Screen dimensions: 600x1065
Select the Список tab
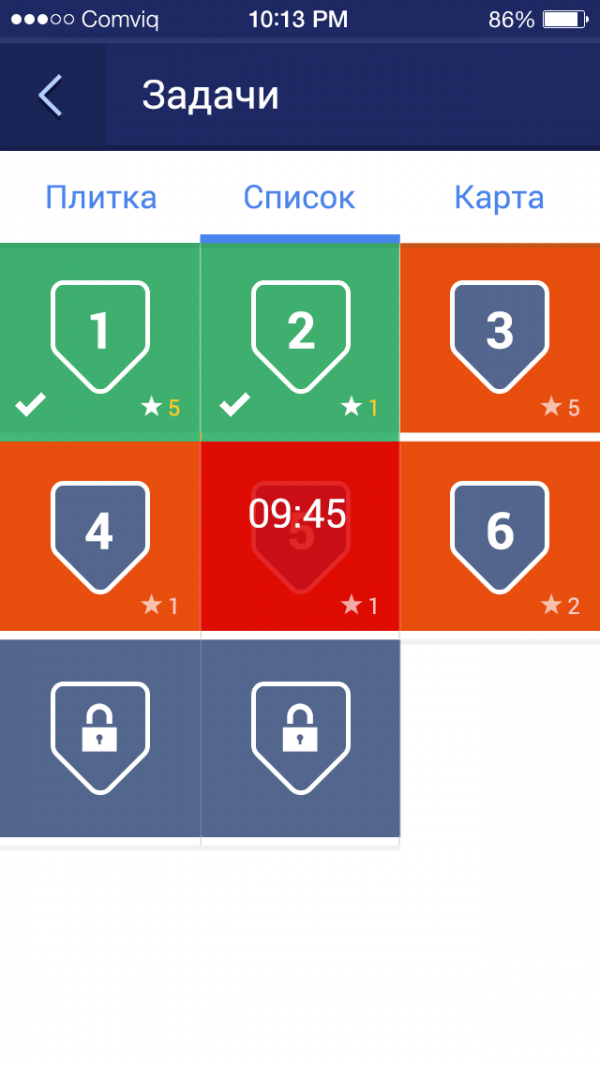tap(299, 198)
